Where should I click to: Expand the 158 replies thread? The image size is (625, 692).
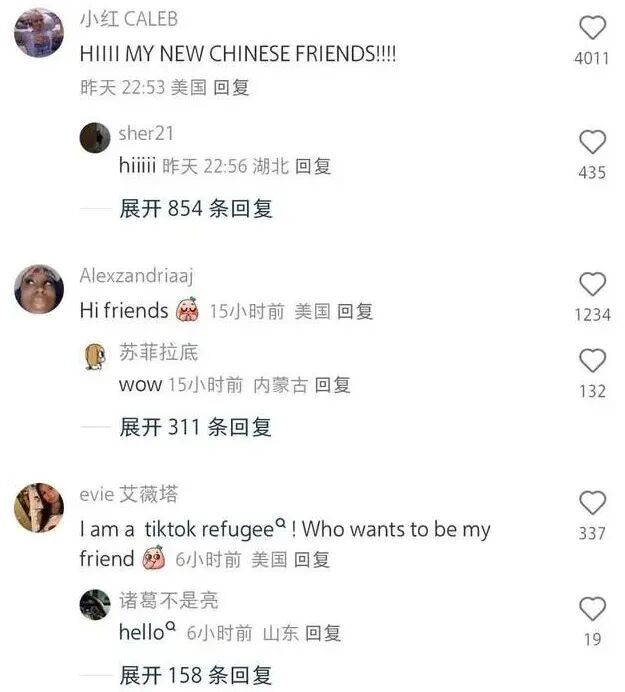pos(196,675)
